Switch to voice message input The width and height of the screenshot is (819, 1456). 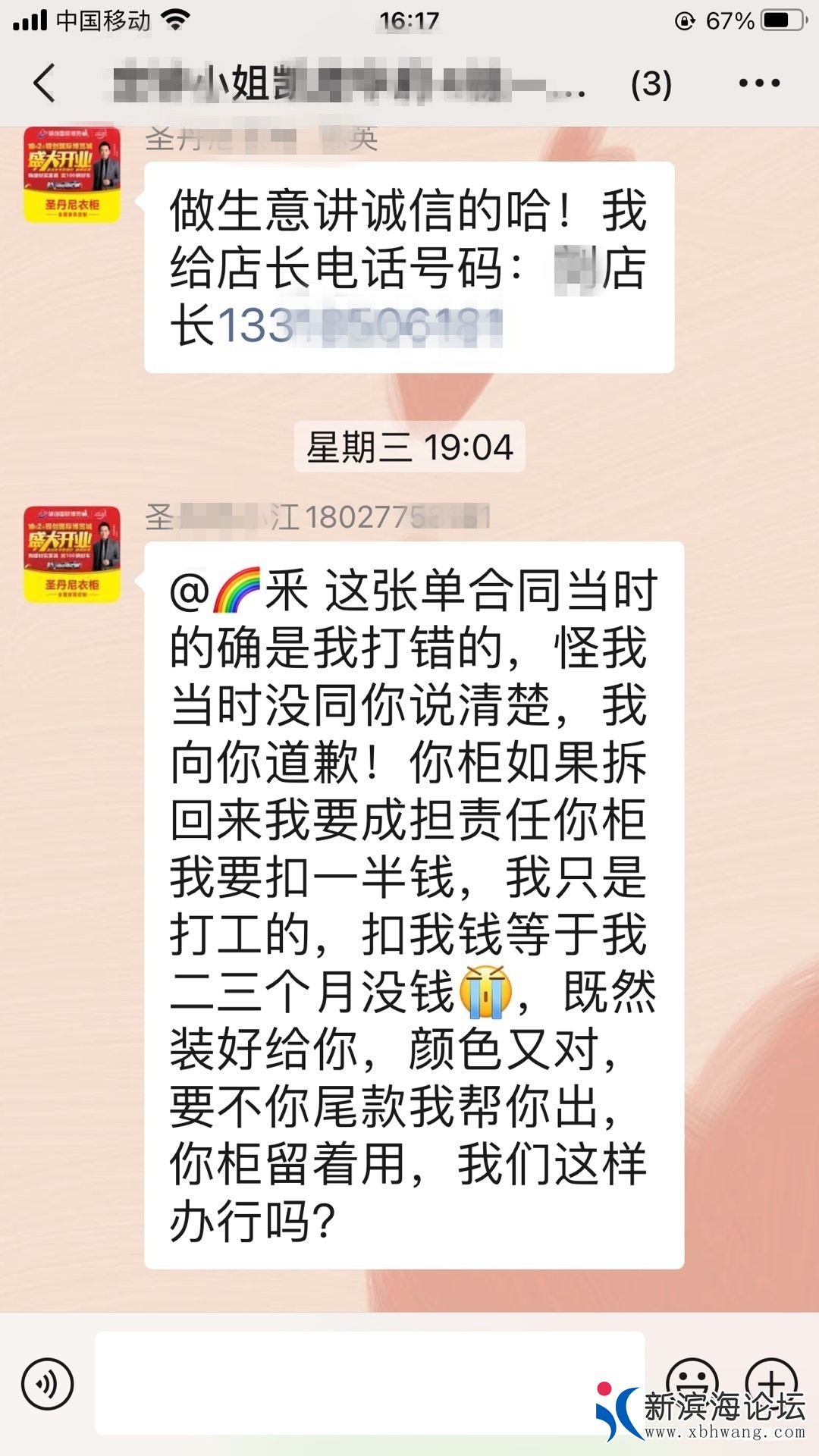click(47, 1383)
